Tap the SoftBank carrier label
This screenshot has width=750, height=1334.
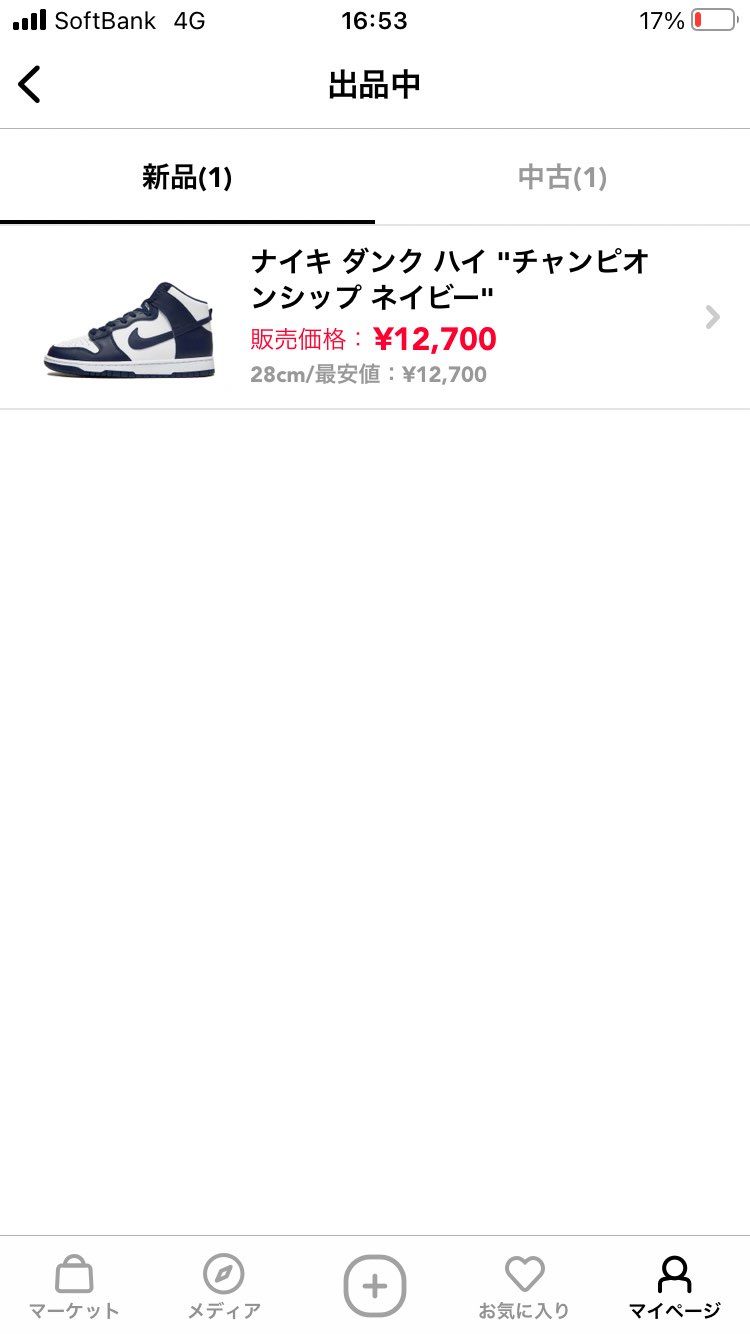[104, 20]
